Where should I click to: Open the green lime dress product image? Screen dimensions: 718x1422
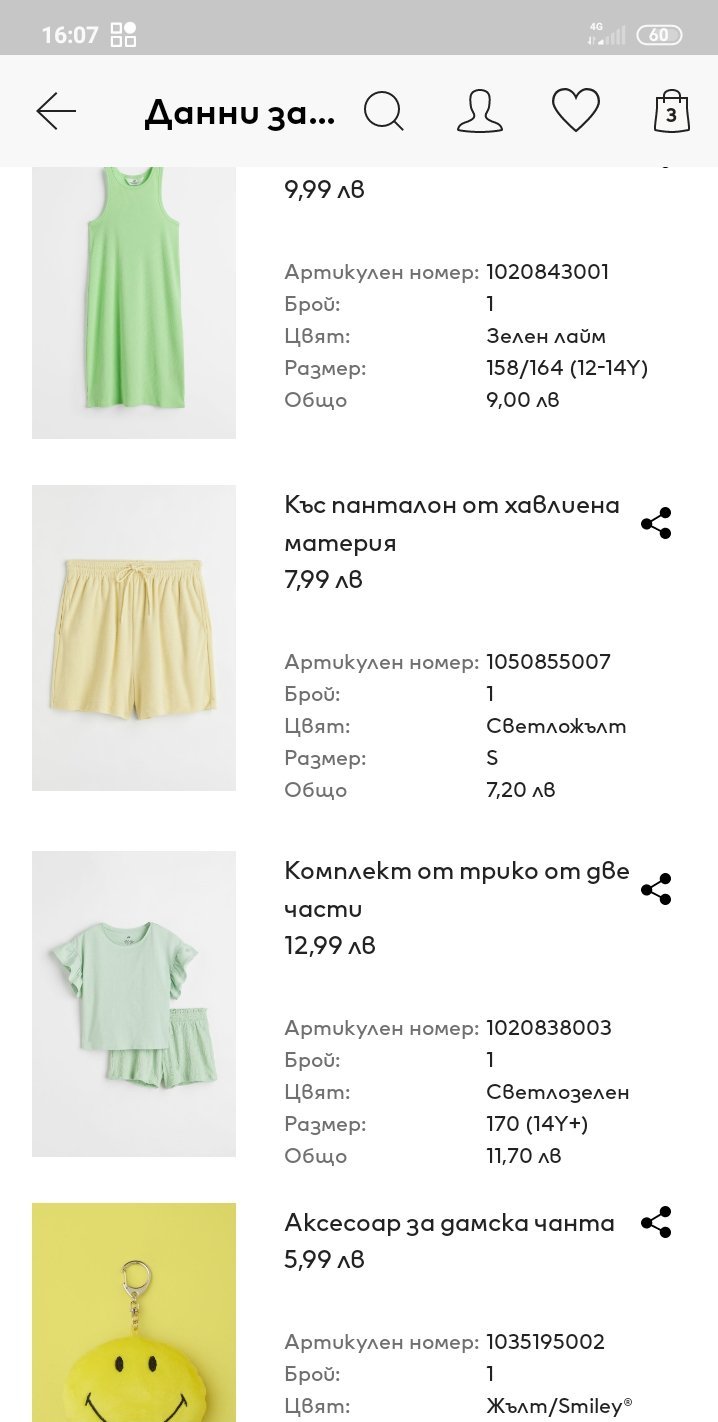pyautogui.click(x=134, y=300)
